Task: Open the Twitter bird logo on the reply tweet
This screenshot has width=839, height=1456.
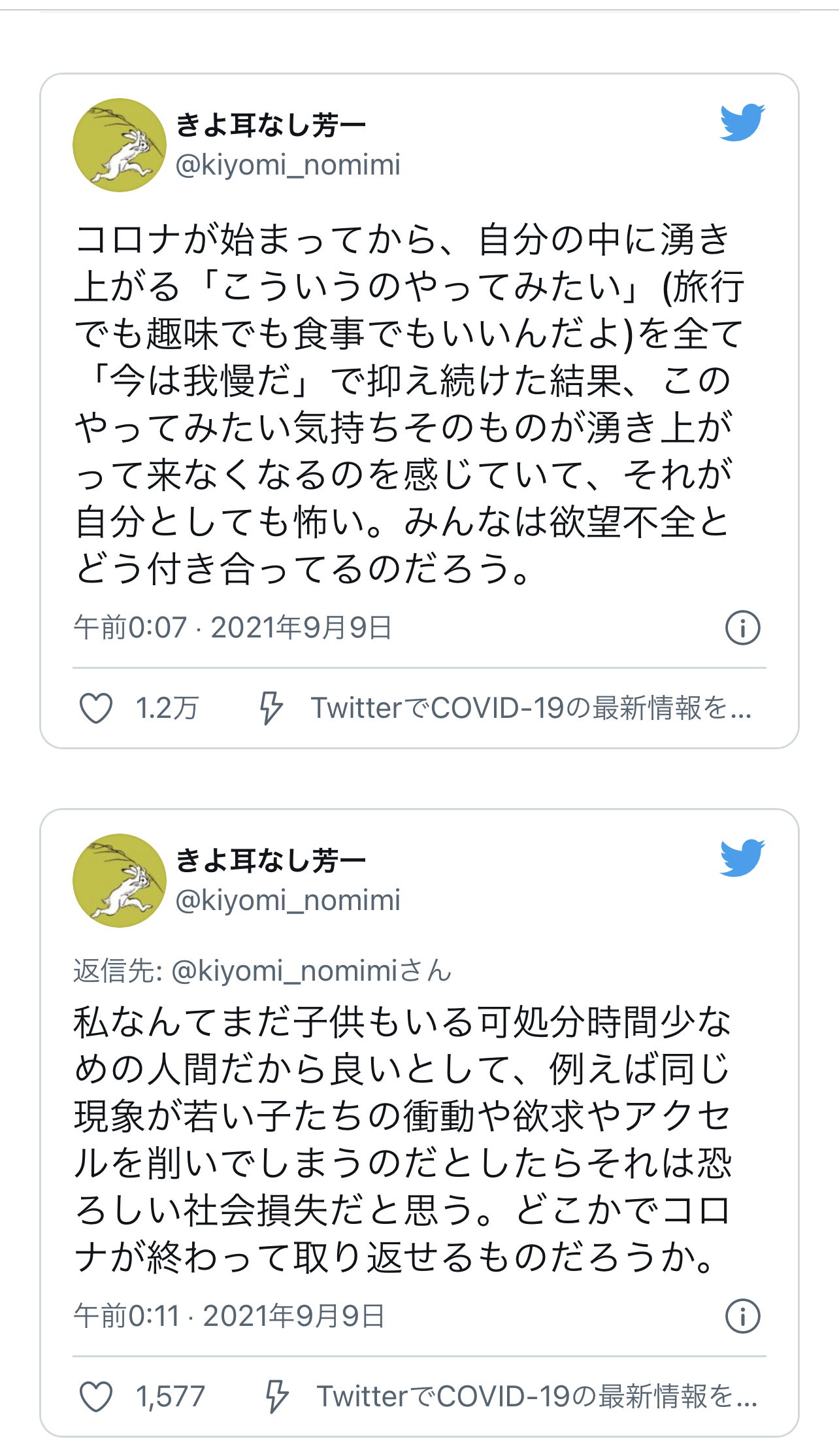Action: pyautogui.click(x=742, y=857)
